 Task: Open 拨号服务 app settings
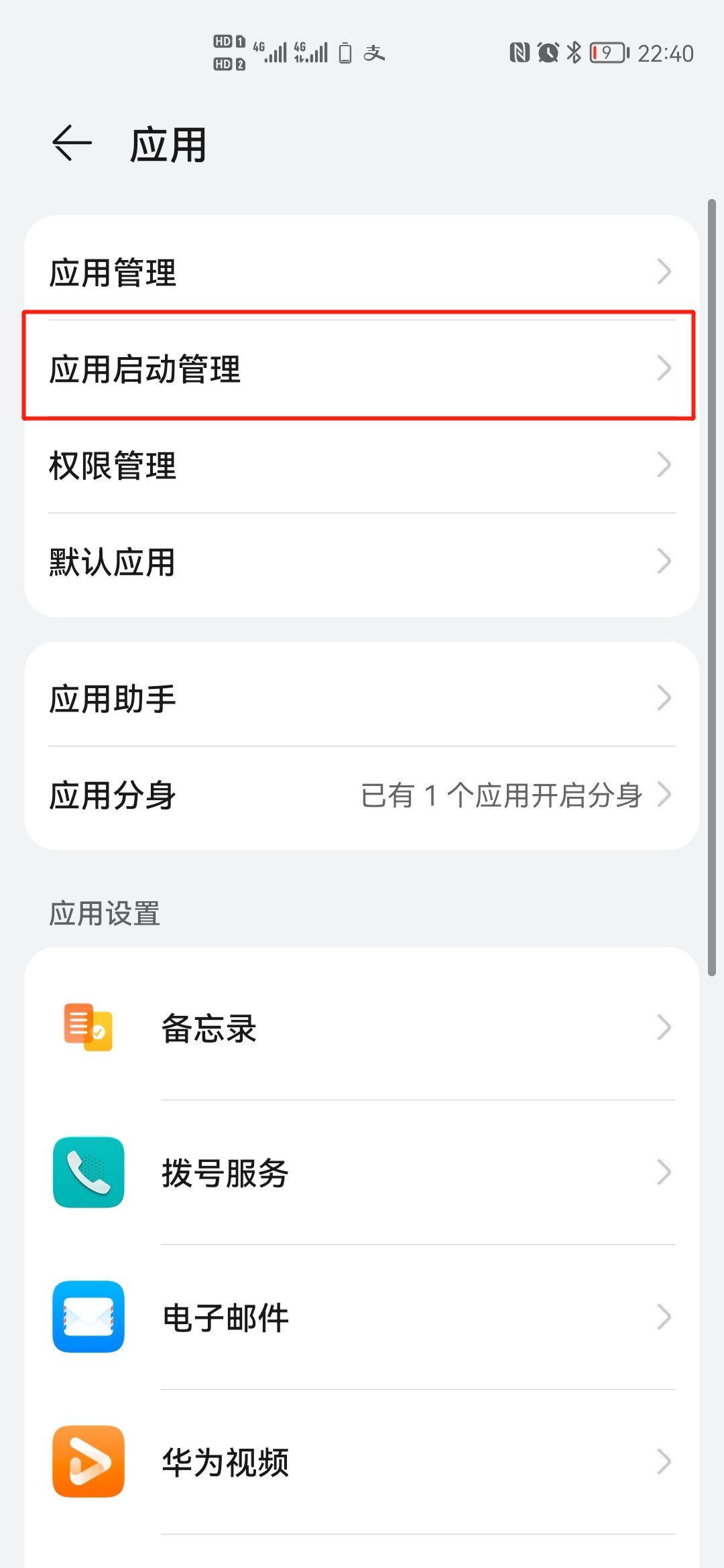362,1172
